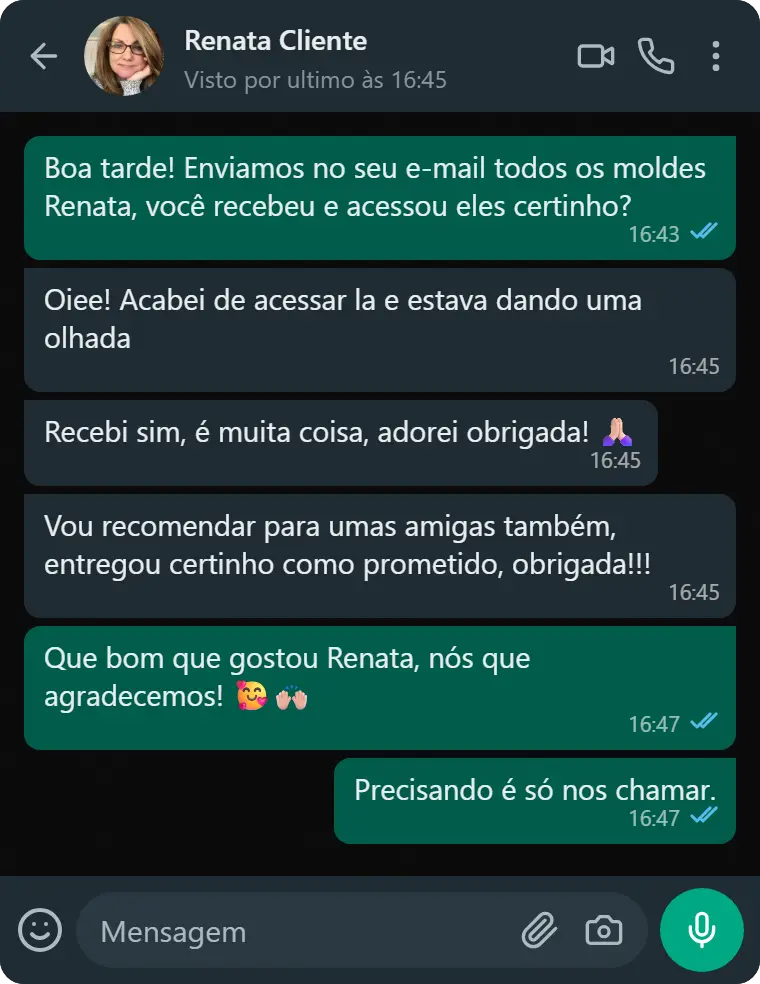Attach a file with the paperclip icon
Viewport: 760px width, 984px height.
pos(539,930)
